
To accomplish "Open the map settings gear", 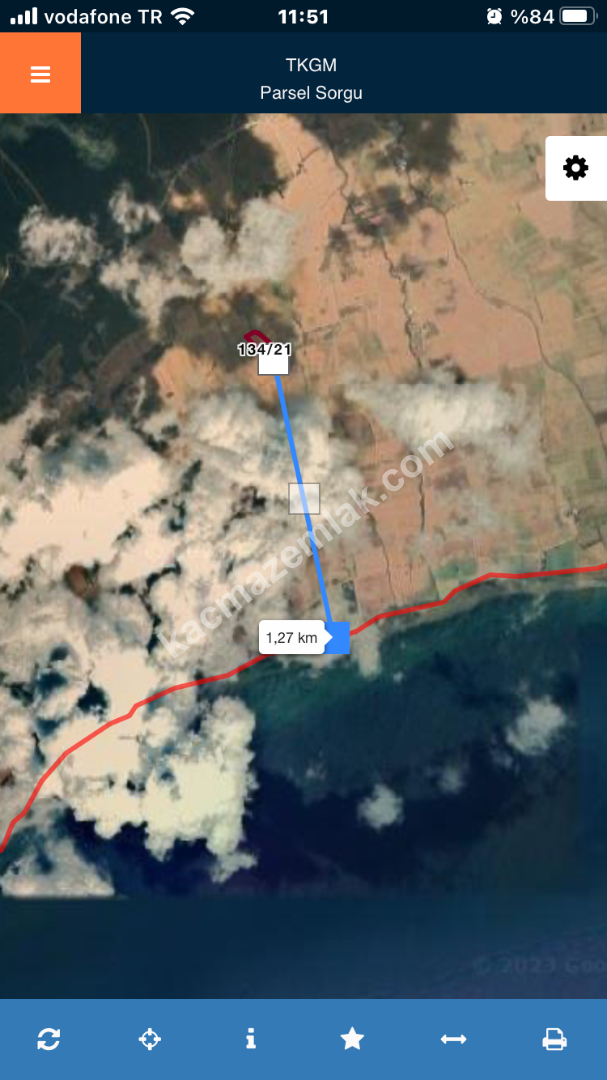I will [576, 168].
